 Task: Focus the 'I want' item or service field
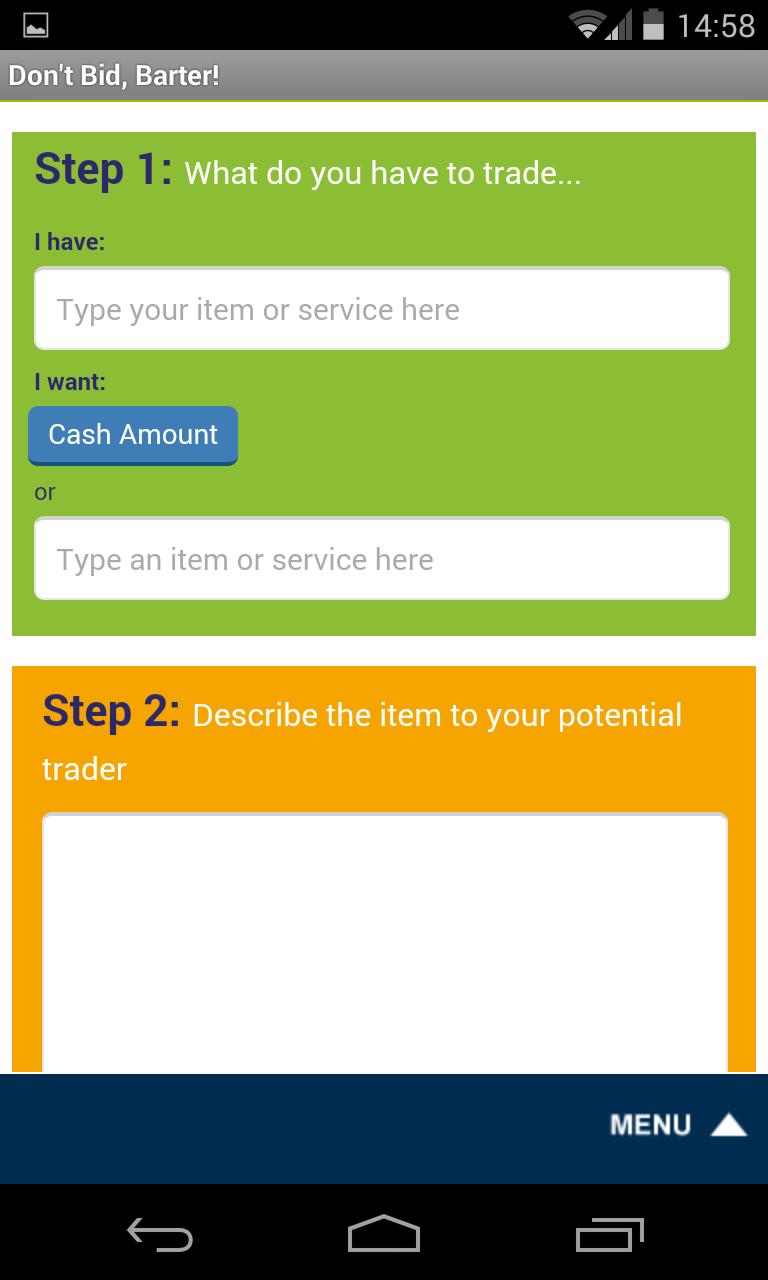(x=382, y=559)
